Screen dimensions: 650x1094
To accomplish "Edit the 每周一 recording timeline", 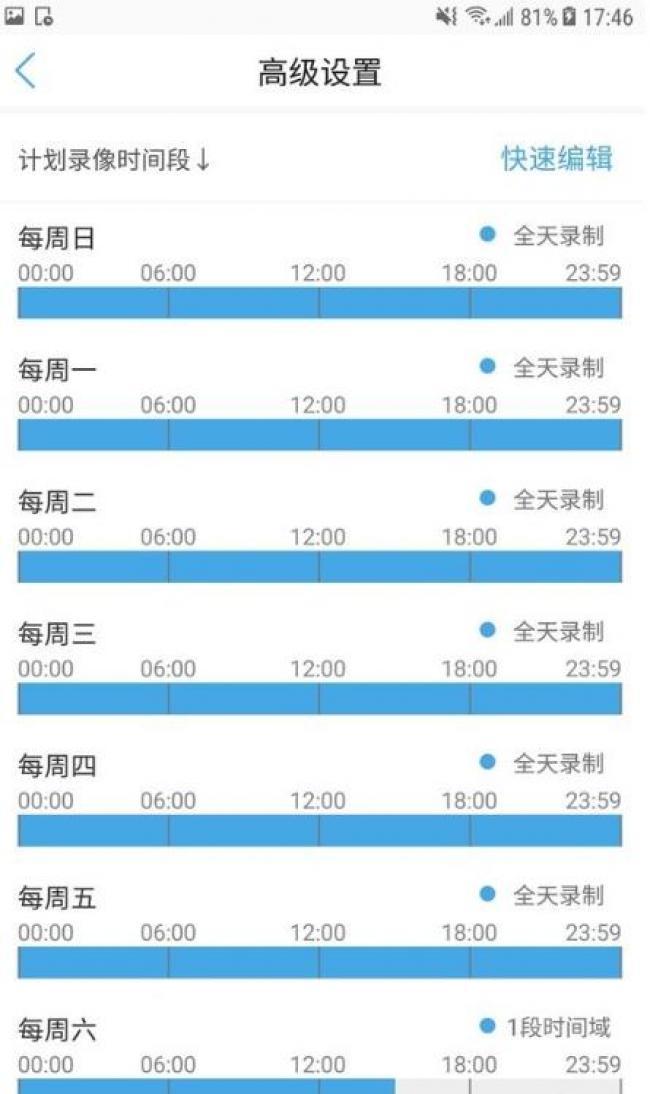I will coord(320,434).
